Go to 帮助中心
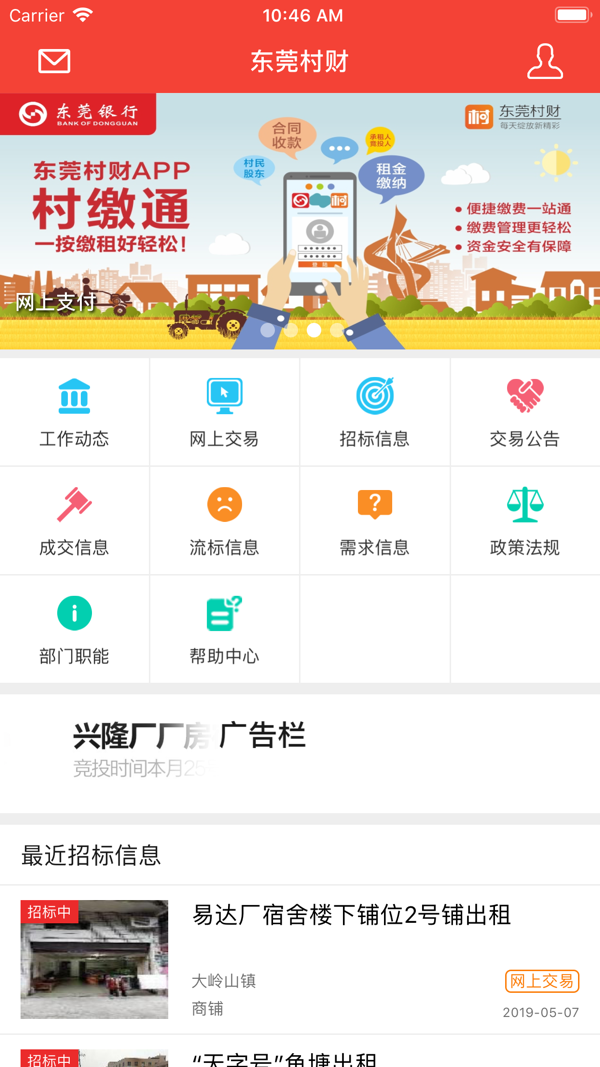This screenshot has height=1067, width=600. pos(224,630)
